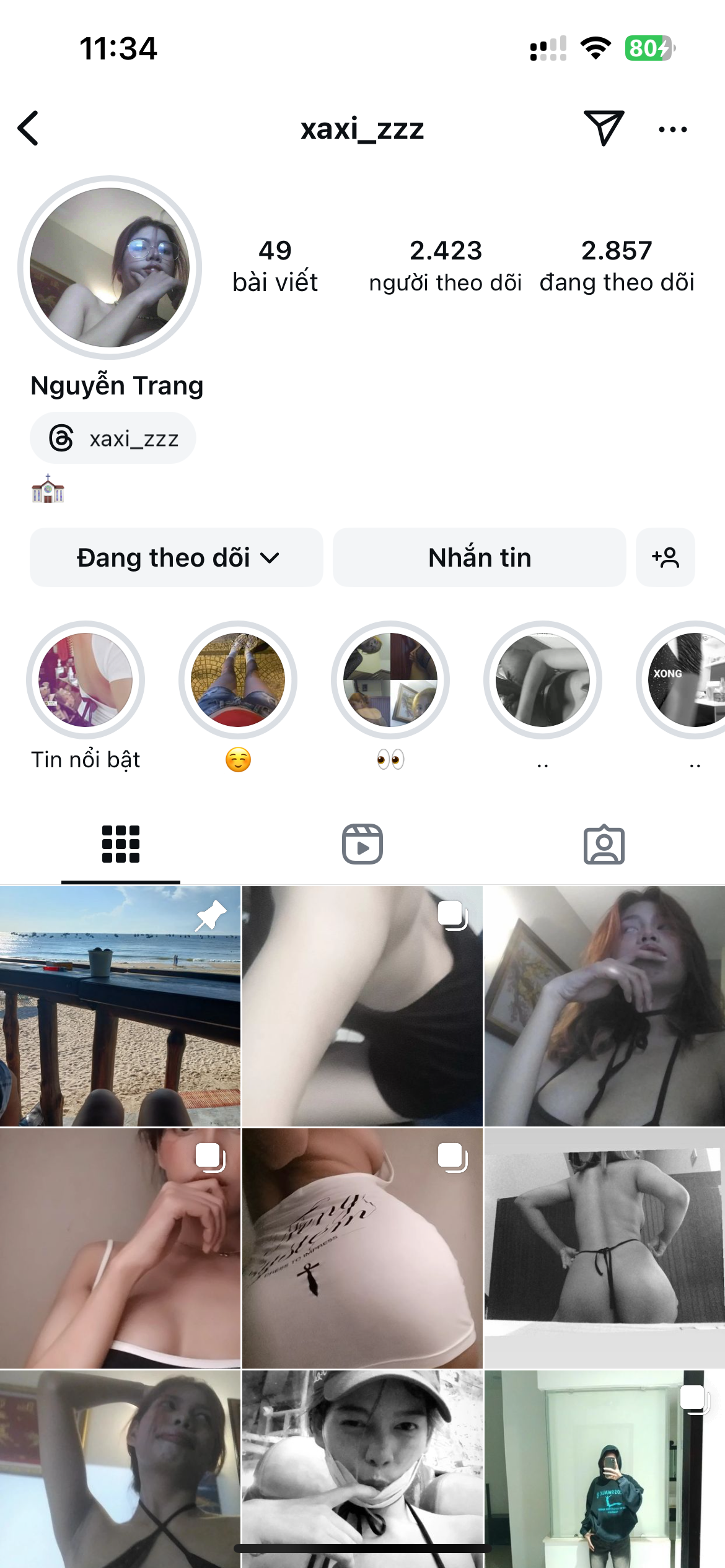Open the Tin nổi bật highlight
The height and width of the screenshot is (1568, 725).
86,680
